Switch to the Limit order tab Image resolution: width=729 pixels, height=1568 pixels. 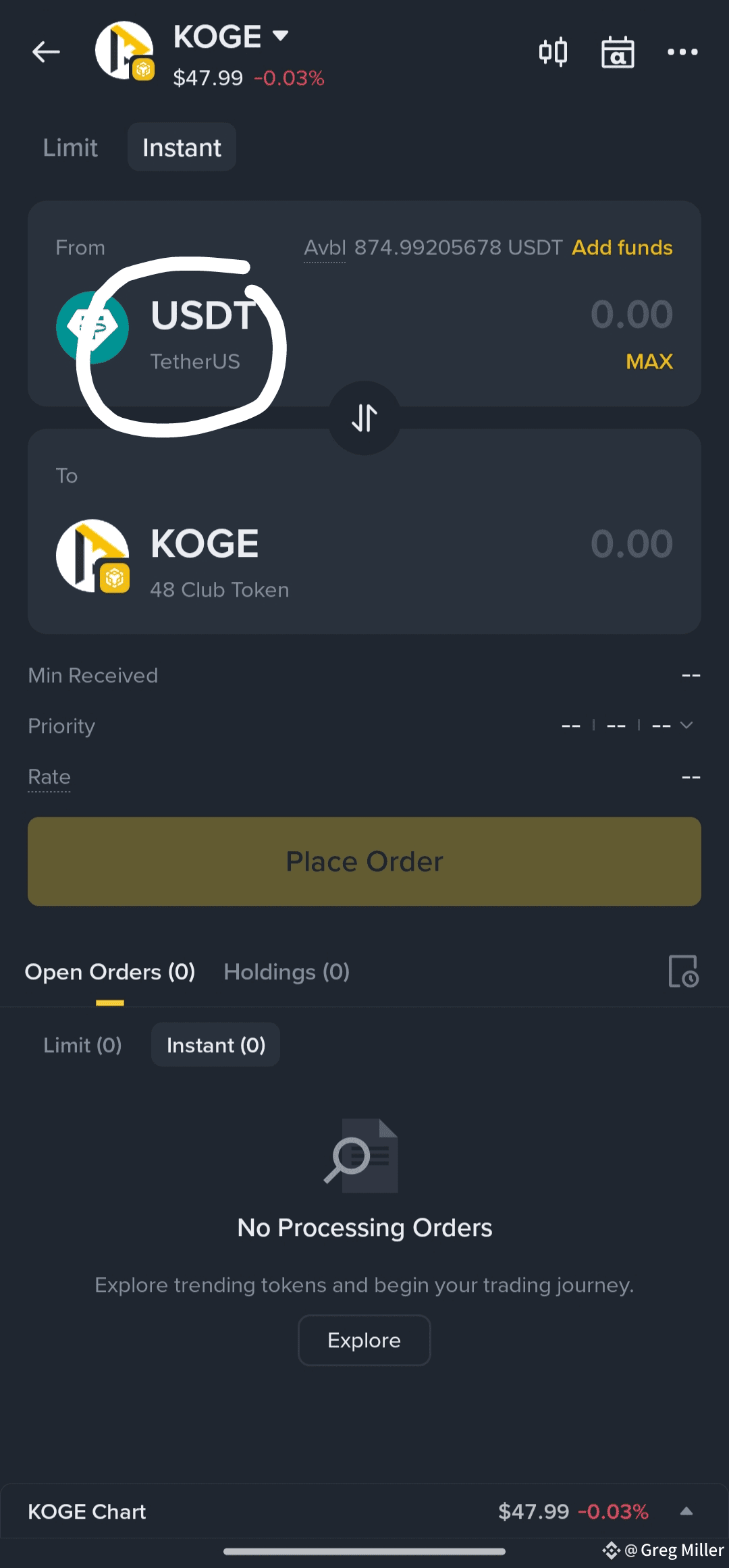tap(70, 147)
